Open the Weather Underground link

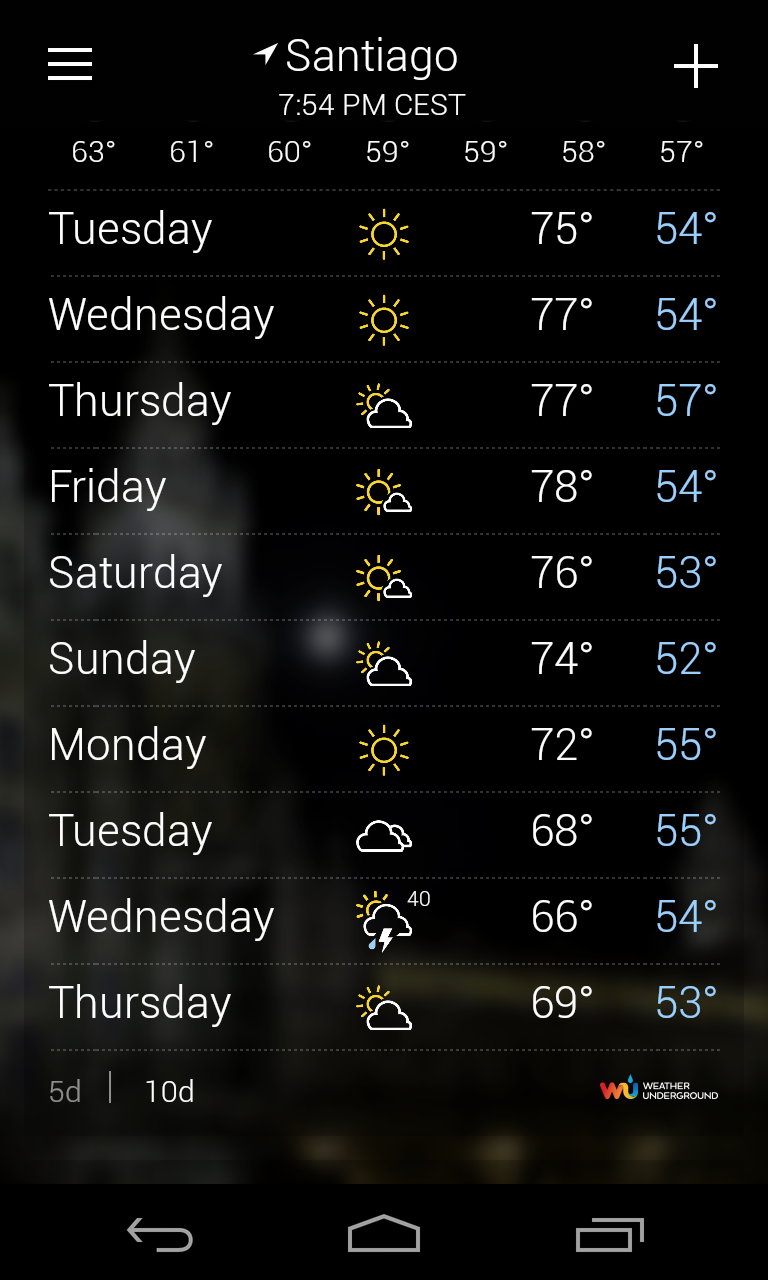pyautogui.click(x=659, y=1089)
